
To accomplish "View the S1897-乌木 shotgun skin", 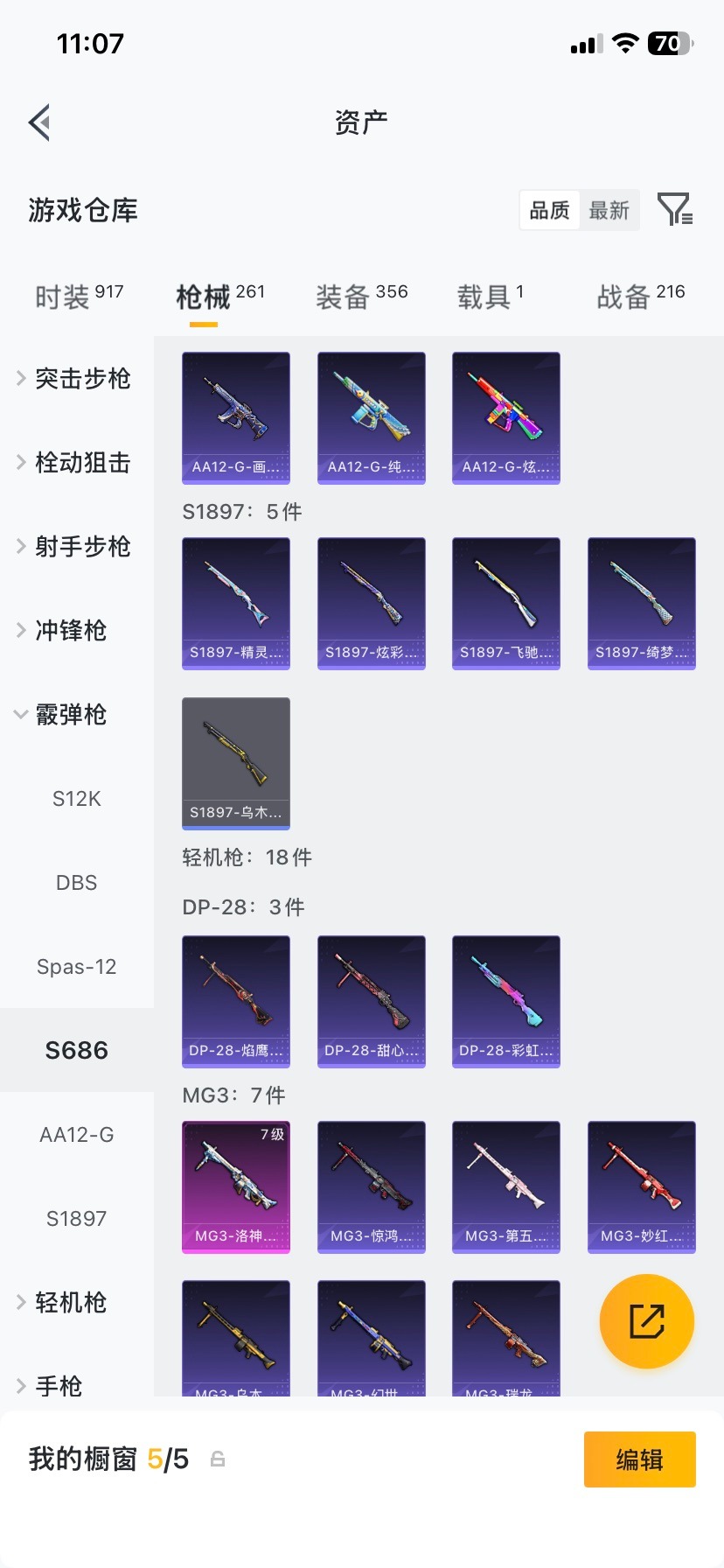I will (235, 763).
